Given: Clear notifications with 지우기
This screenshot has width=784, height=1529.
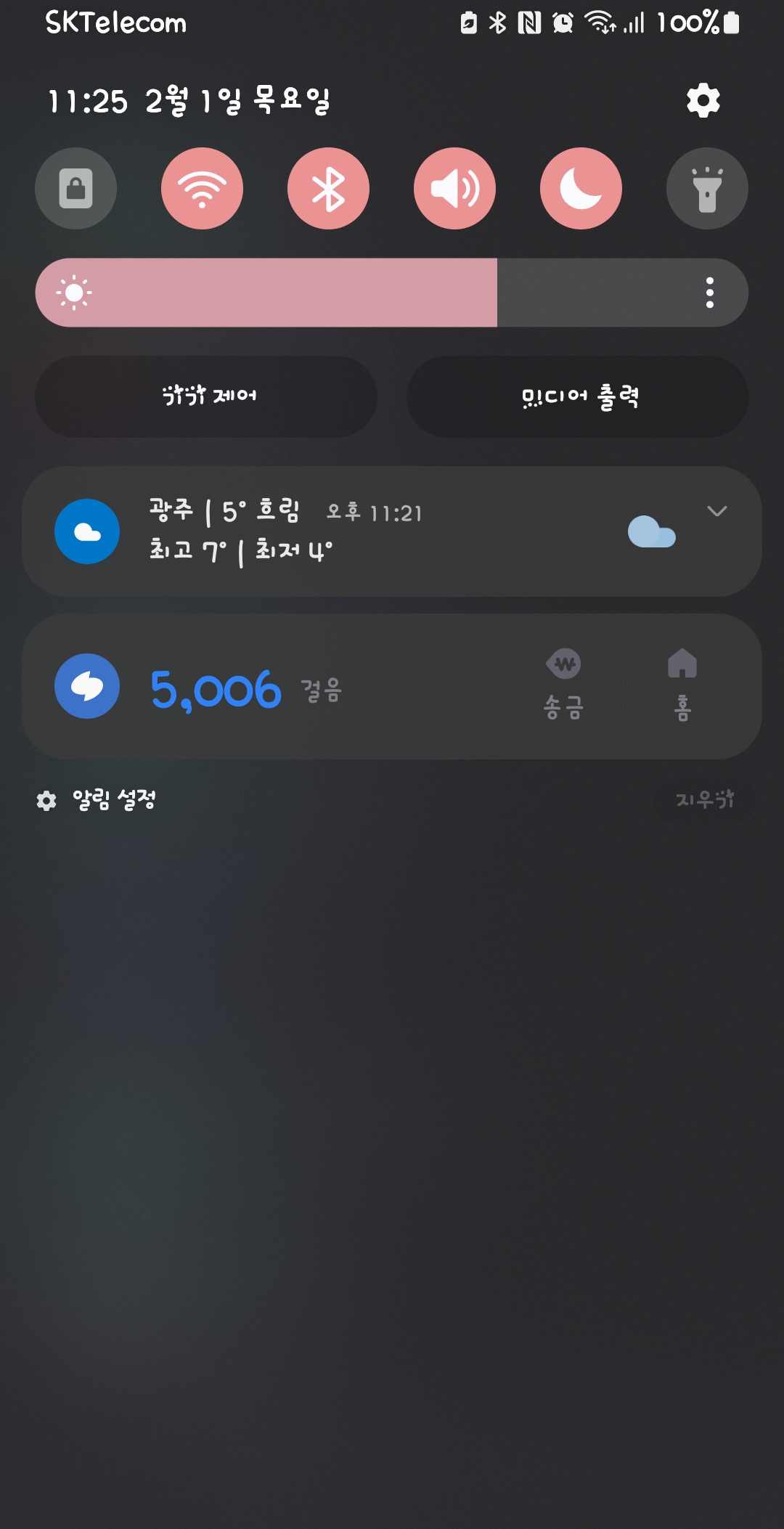Looking at the screenshot, I should pyautogui.click(x=704, y=800).
